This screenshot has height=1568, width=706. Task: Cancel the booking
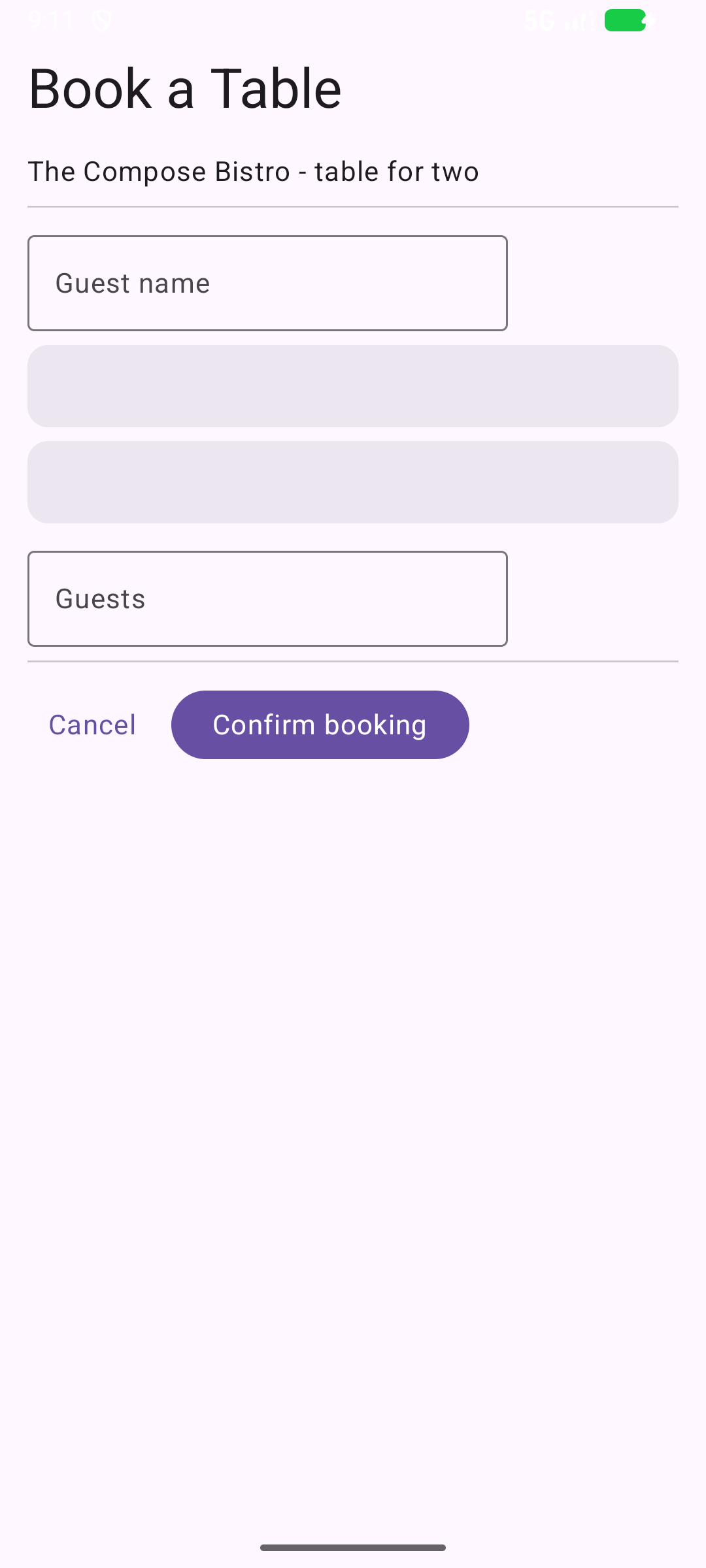tap(92, 725)
